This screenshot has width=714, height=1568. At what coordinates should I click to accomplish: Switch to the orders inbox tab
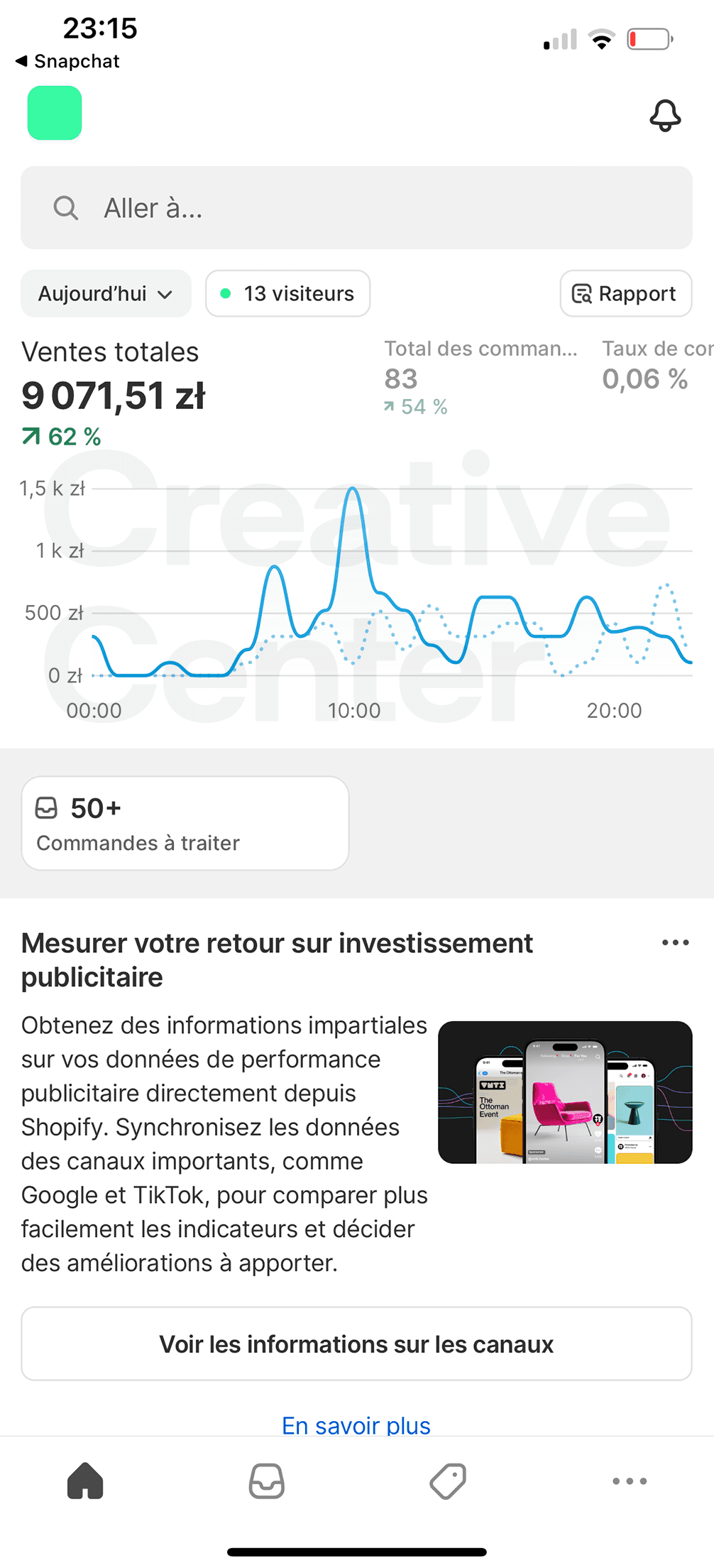click(267, 1481)
